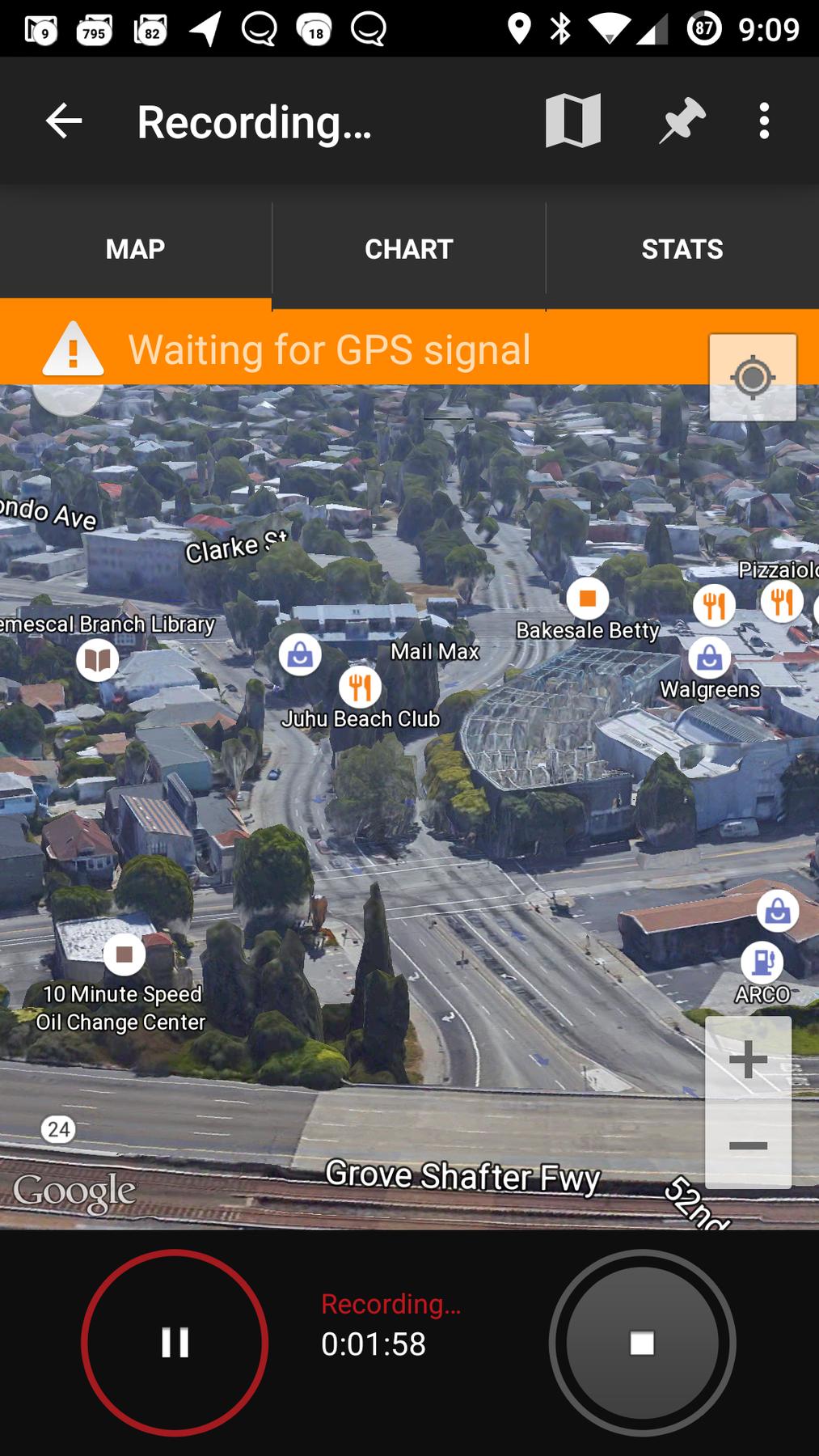This screenshot has height=1456, width=819.
Task: Switch to the CHART tab
Action: tap(408, 249)
